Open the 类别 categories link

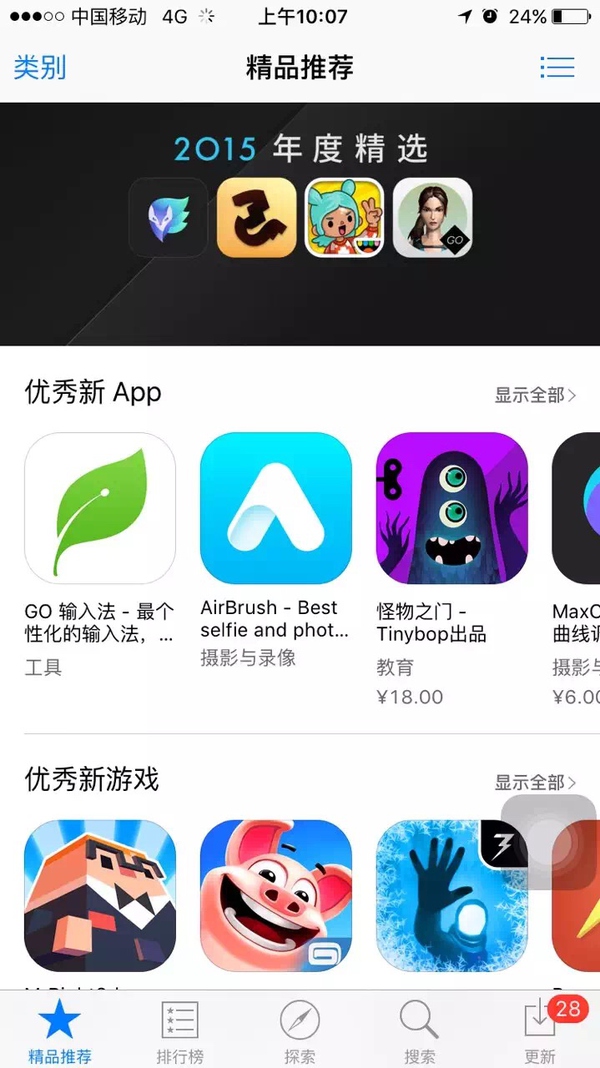pos(40,67)
